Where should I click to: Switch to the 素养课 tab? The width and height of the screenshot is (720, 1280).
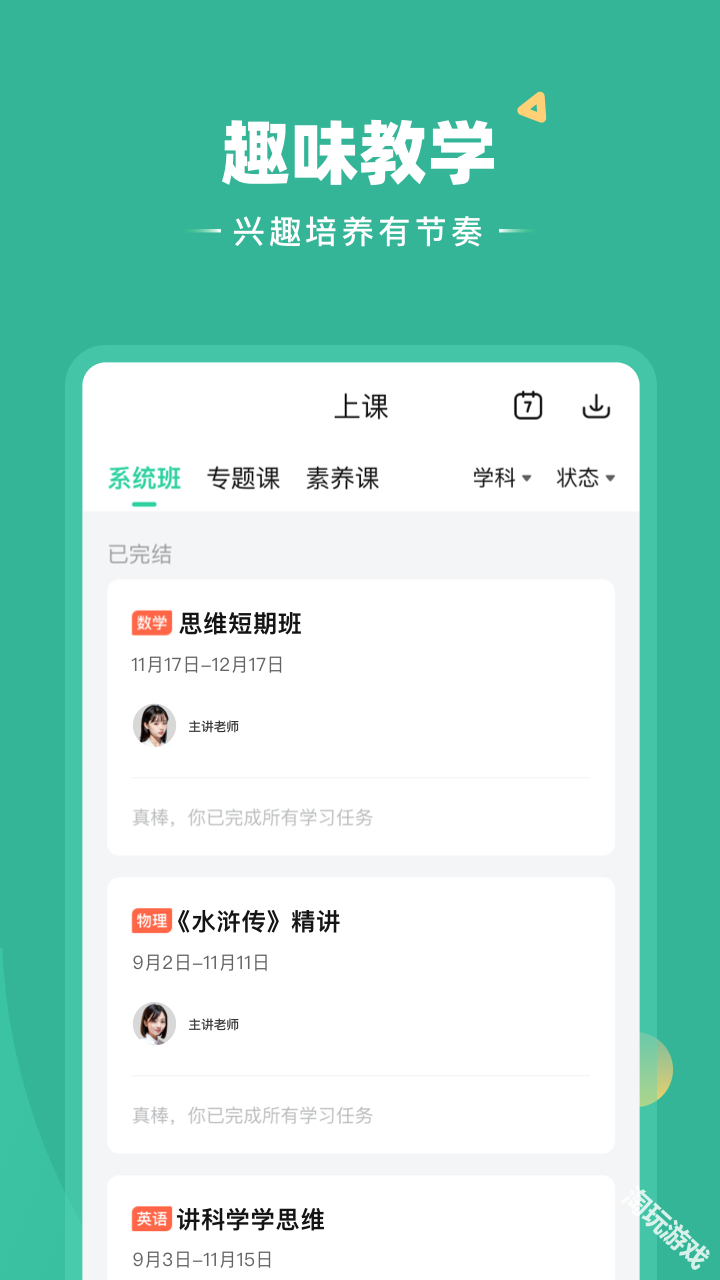342,478
